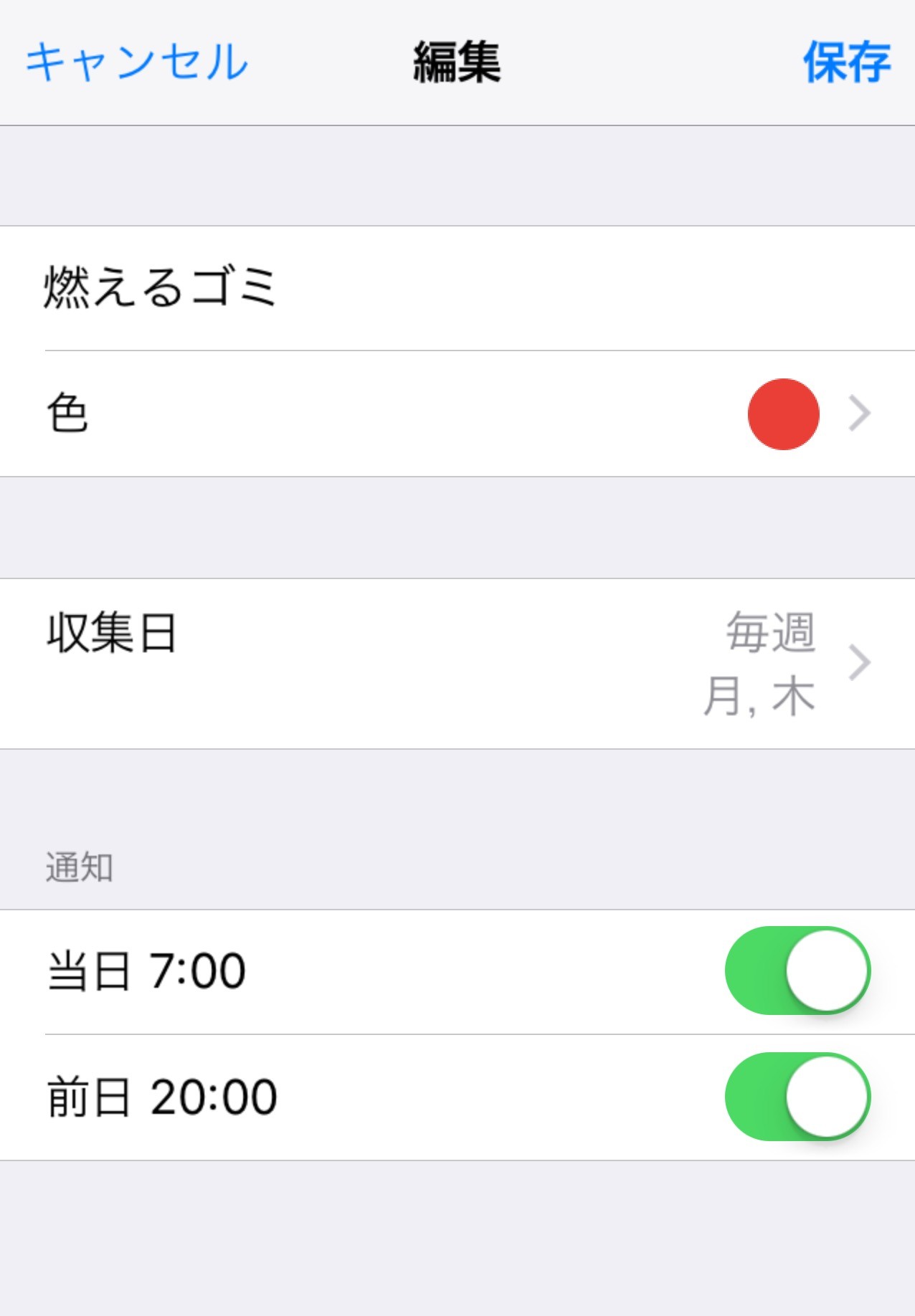This screenshot has width=915, height=1316.
Task: Disable the 当日 7:00 notification
Action: (797, 971)
